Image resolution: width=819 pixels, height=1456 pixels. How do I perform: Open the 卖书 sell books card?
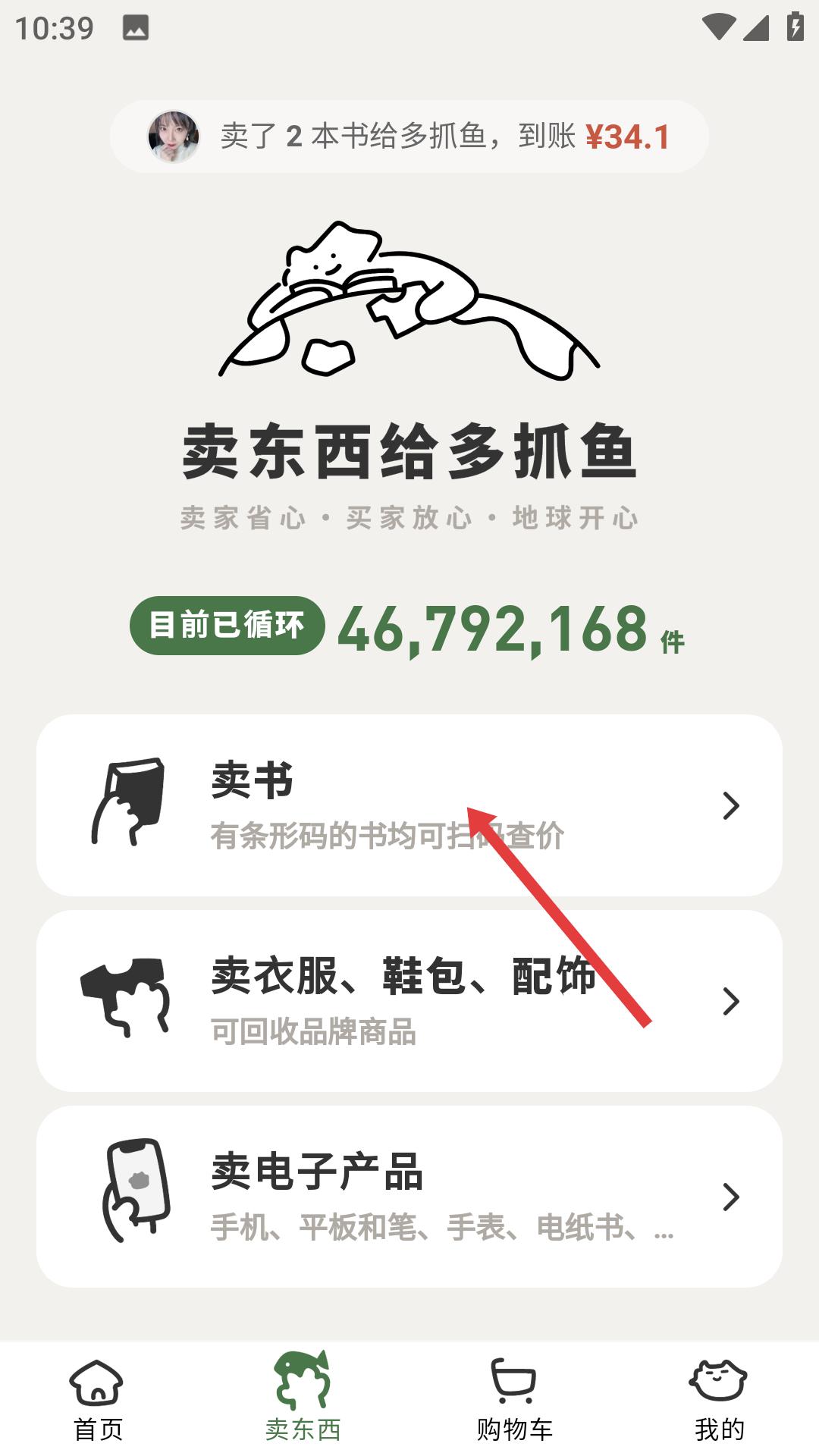(409, 805)
